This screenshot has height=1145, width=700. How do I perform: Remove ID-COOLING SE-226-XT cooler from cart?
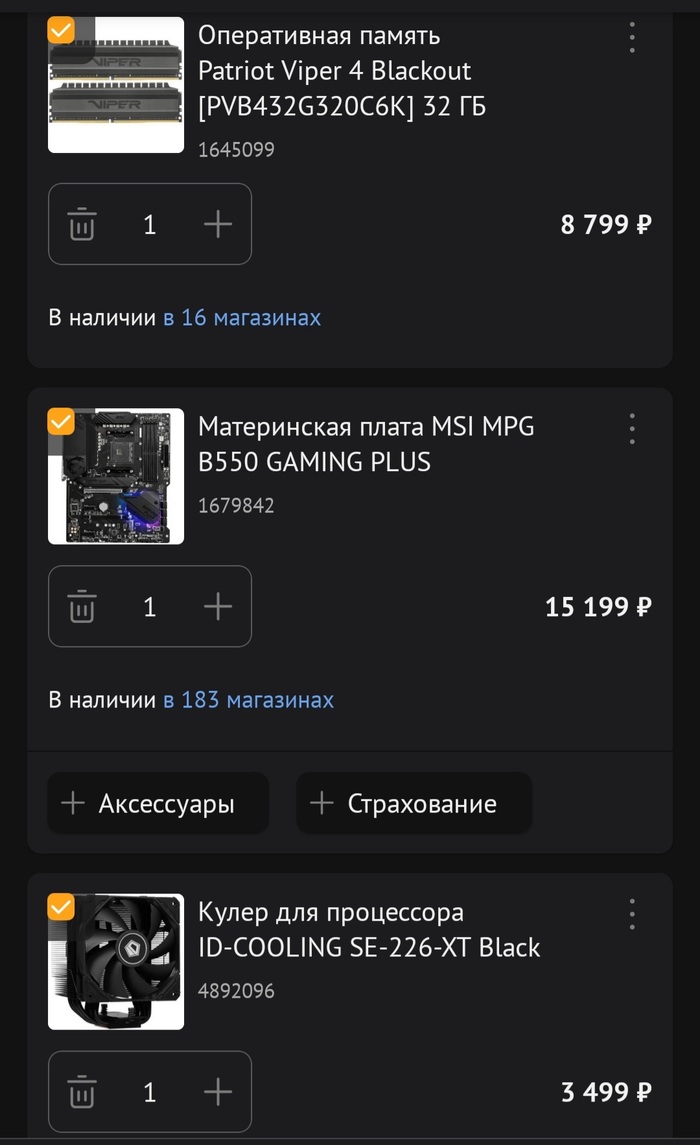[82, 1092]
